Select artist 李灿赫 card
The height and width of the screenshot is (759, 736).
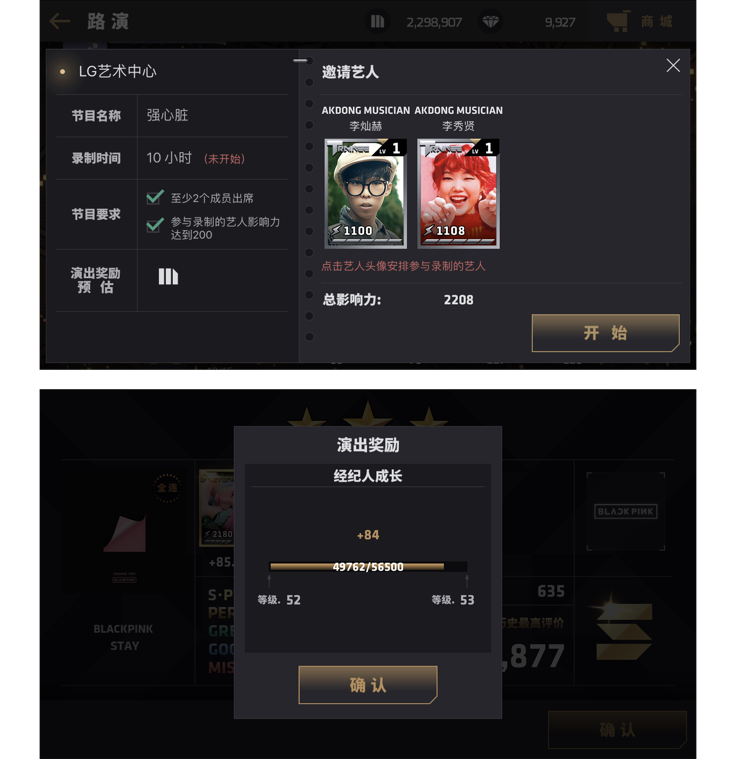[365, 194]
